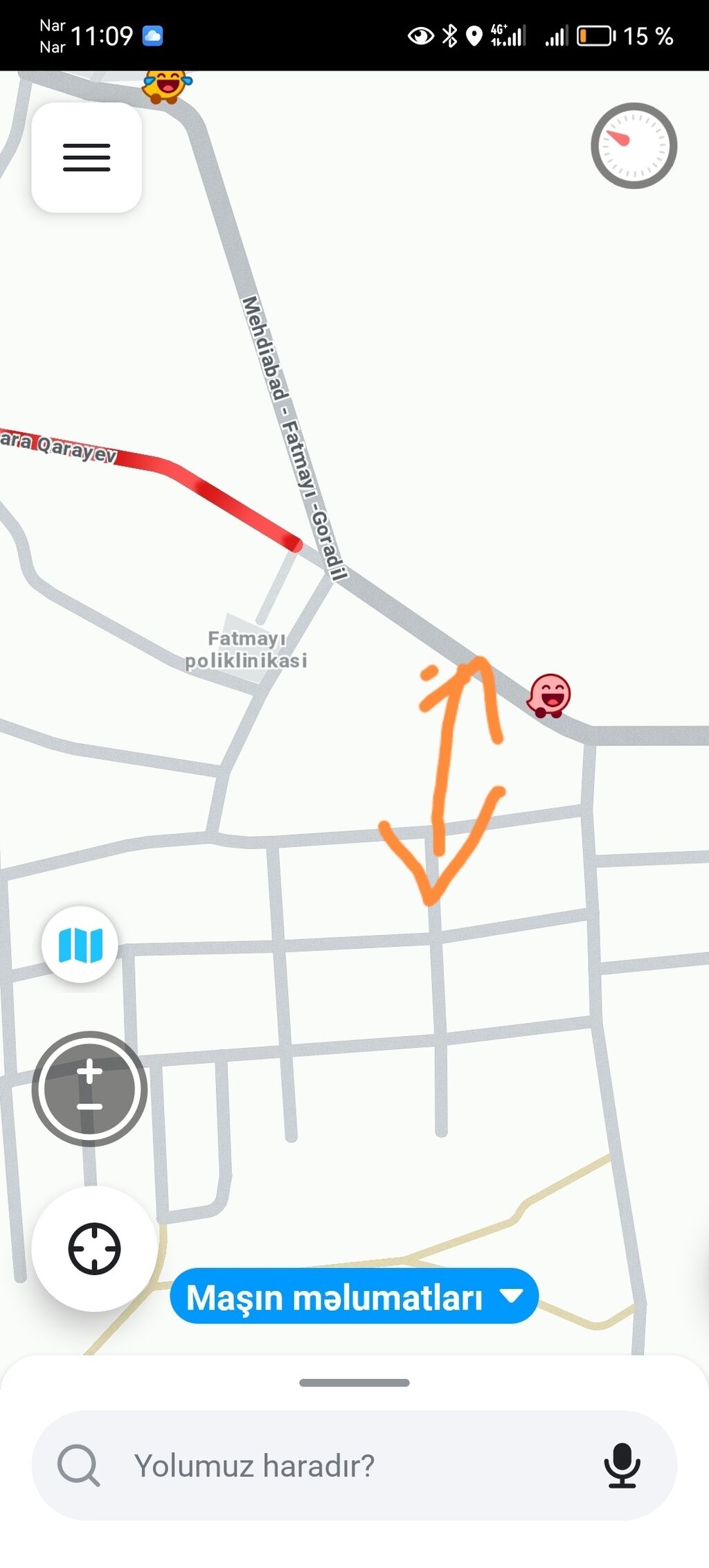Recenter map on current location
The width and height of the screenshot is (709, 1568).
pos(94,1249)
